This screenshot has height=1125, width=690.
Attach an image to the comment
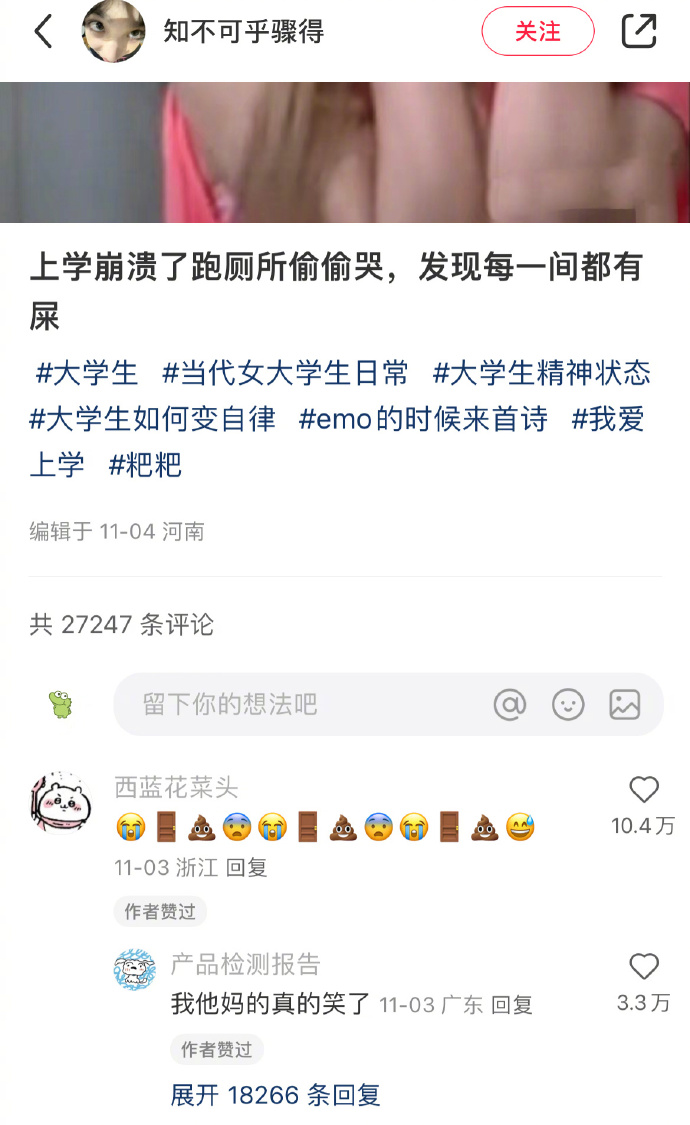click(x=625, y=705)
